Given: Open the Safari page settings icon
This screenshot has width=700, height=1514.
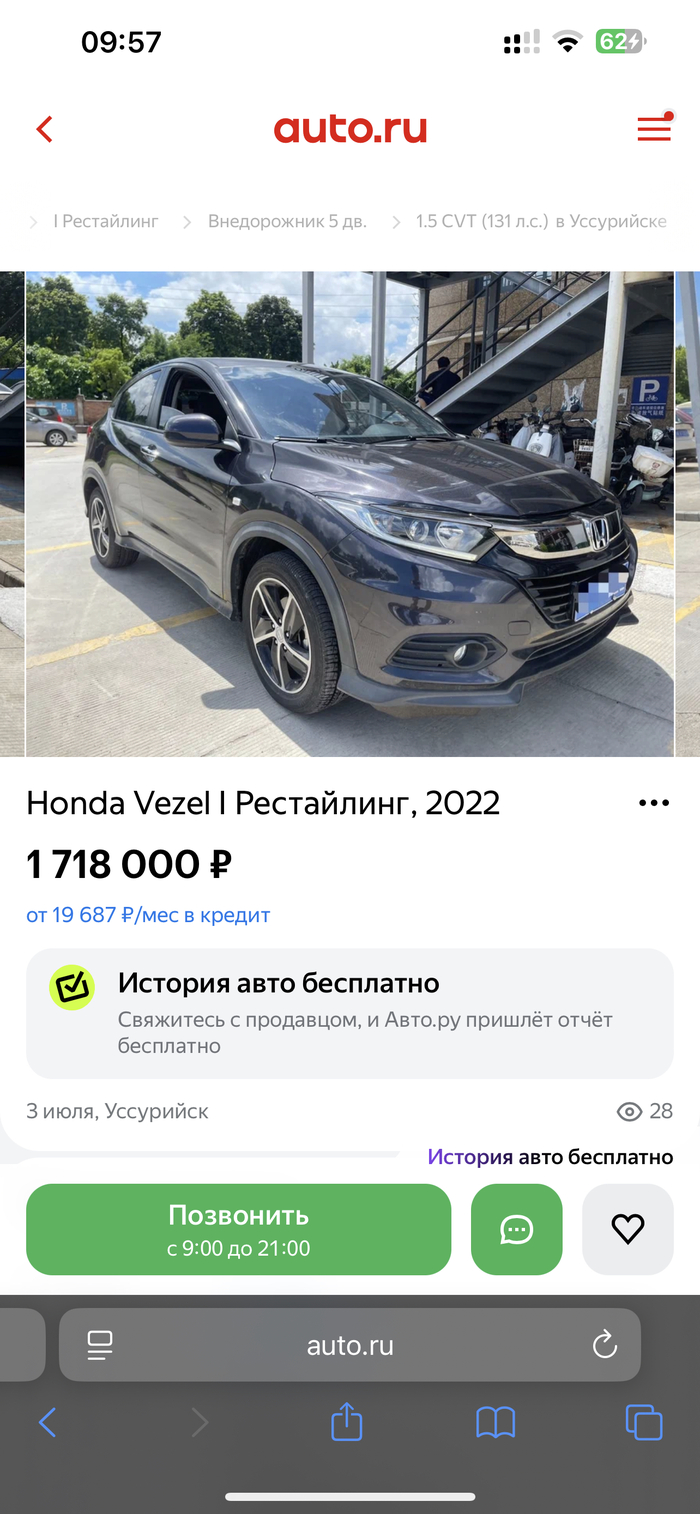Looking at the screenshot, I should click(100, 1345).
